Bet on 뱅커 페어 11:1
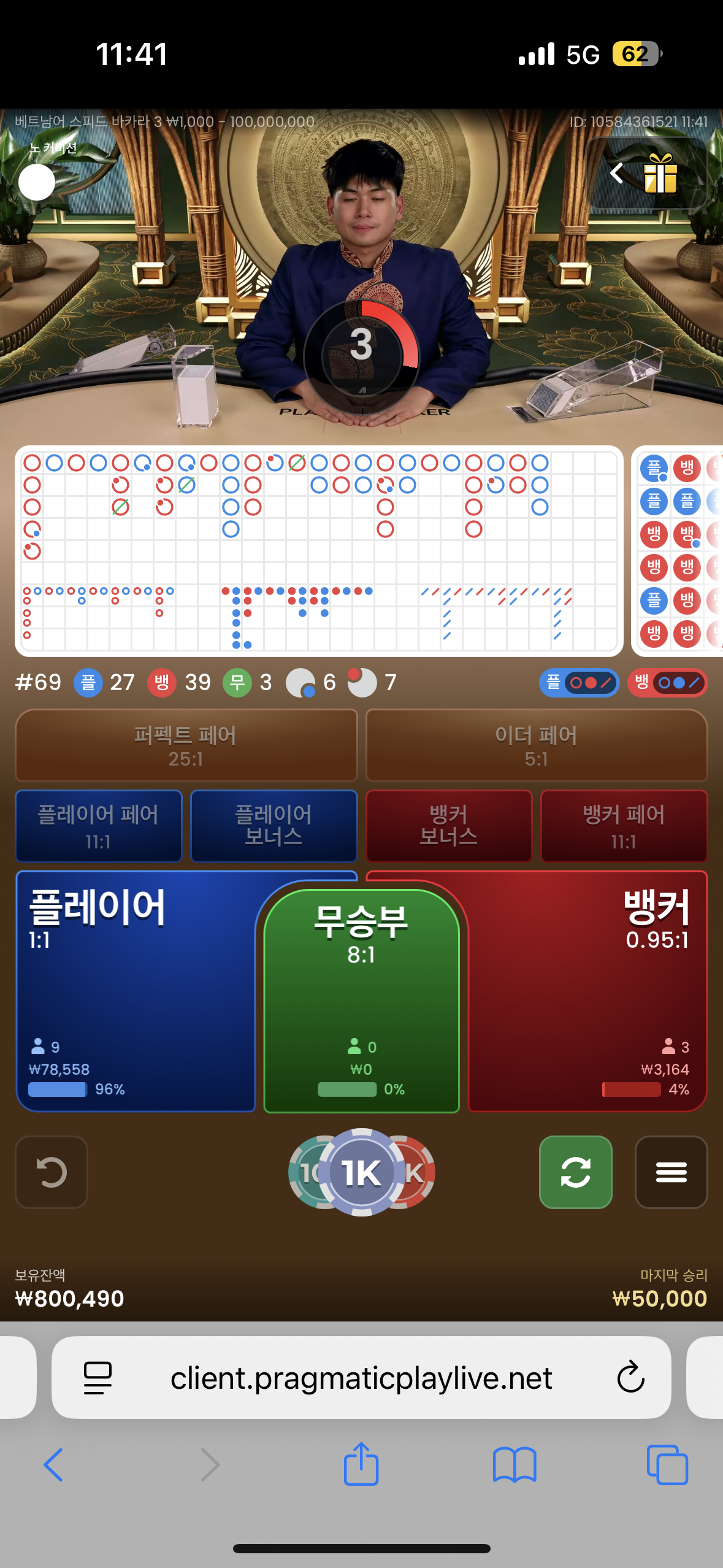This screenshot has width=723, height=1568. pos(624,826)
